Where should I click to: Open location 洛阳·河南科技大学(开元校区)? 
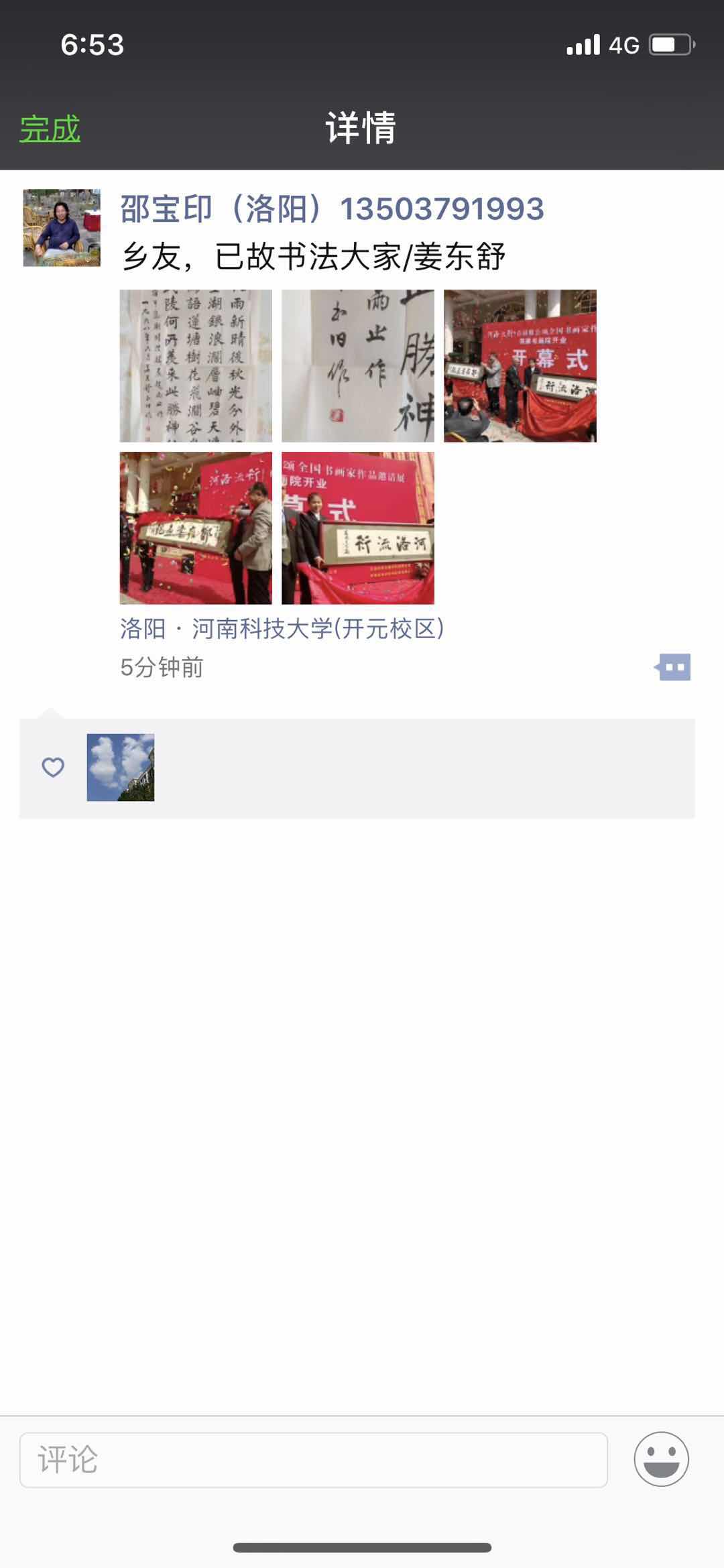pos(282,629)
